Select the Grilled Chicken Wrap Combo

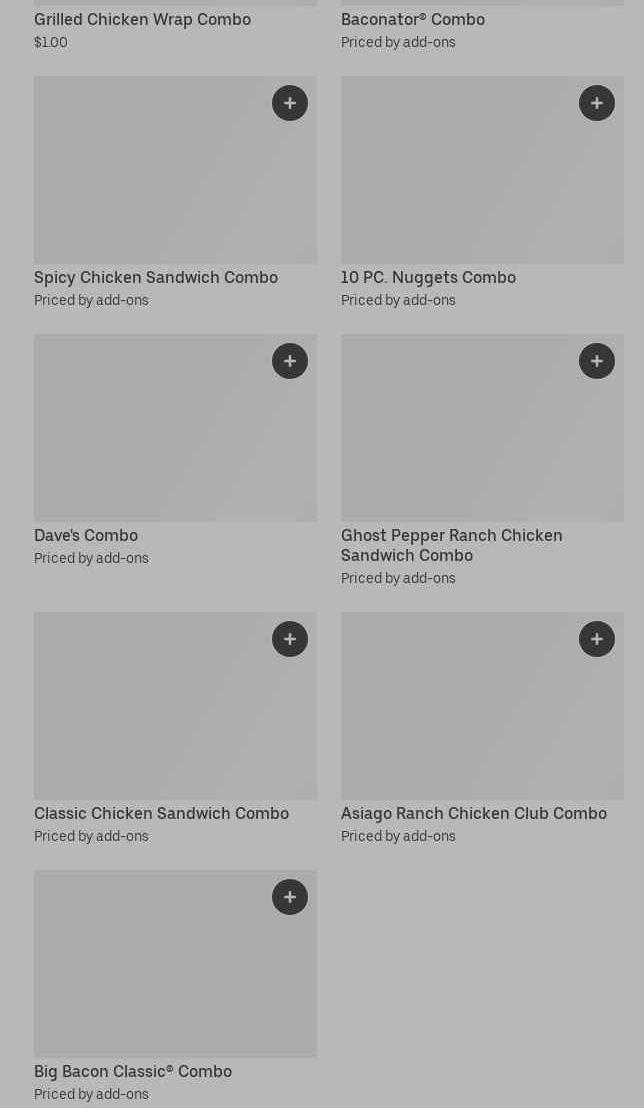coord(142,19)
